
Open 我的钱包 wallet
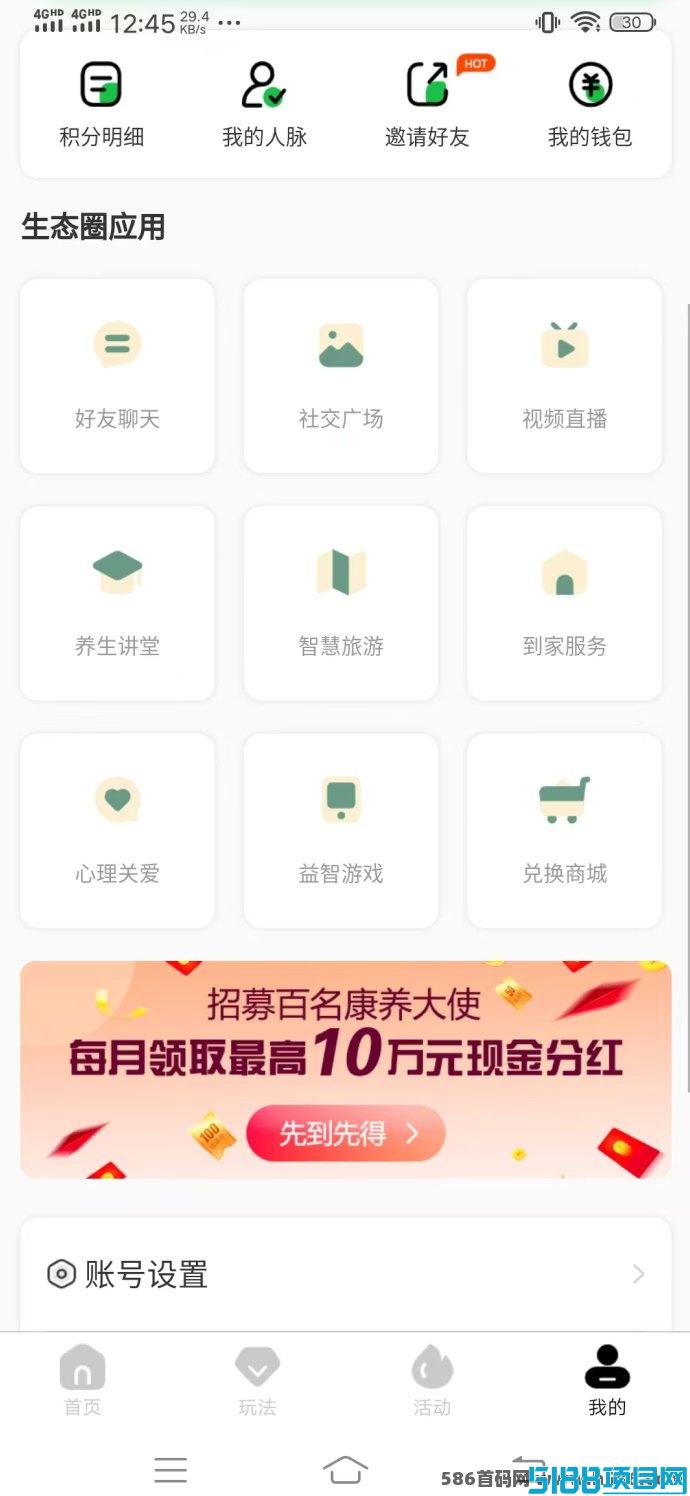point(590,104)
